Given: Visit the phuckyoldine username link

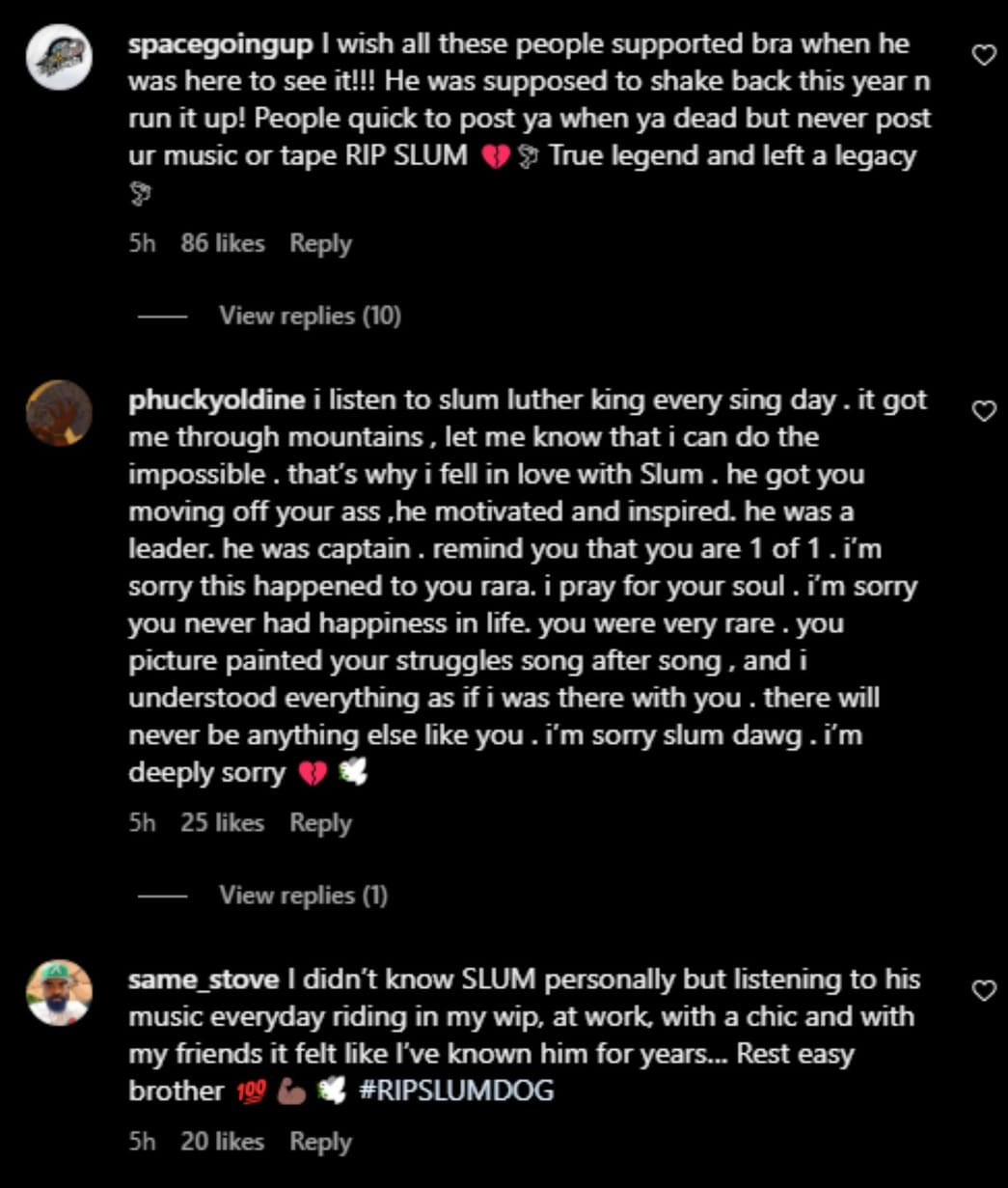Looking at the screenshot, I should click(x=217, y=400).
